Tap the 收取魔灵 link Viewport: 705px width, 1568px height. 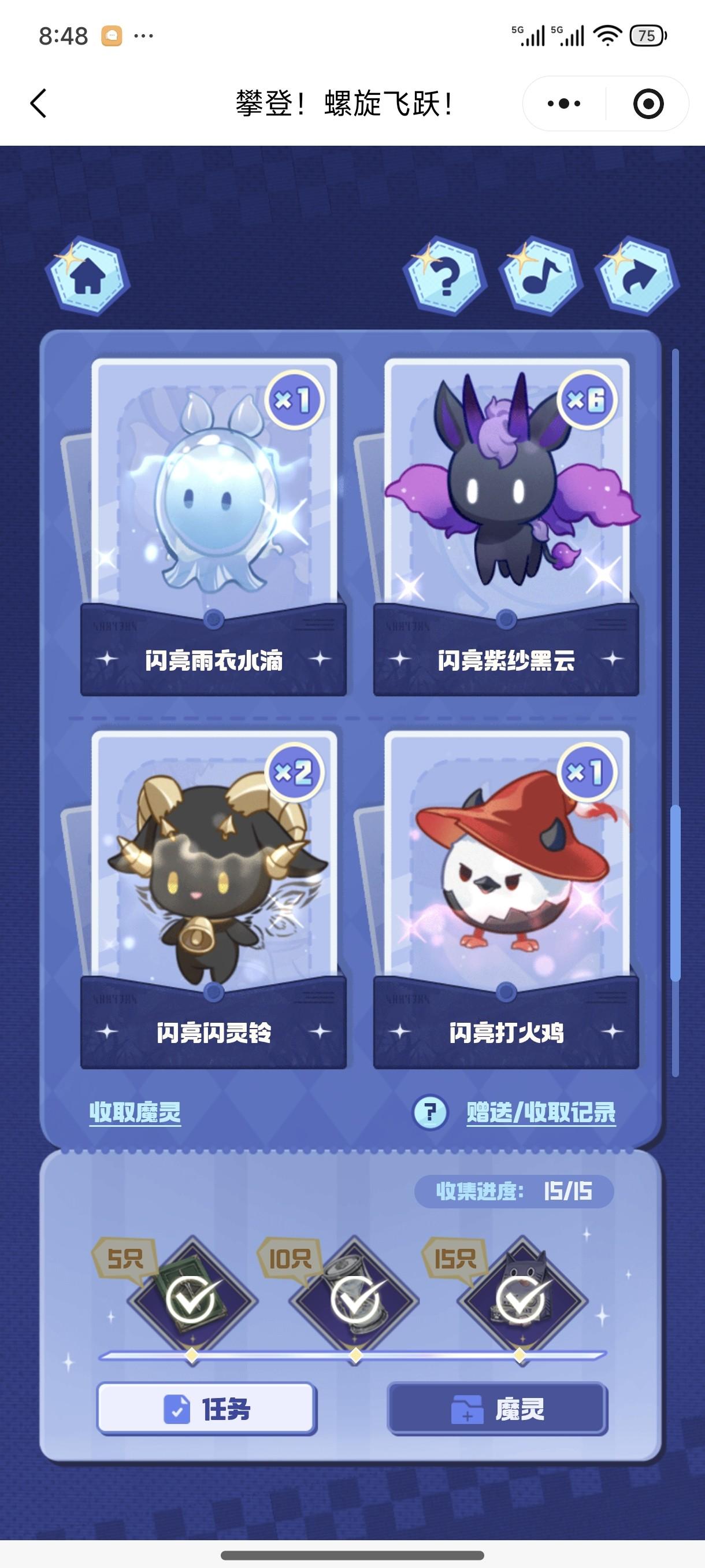coord(135,1113)
